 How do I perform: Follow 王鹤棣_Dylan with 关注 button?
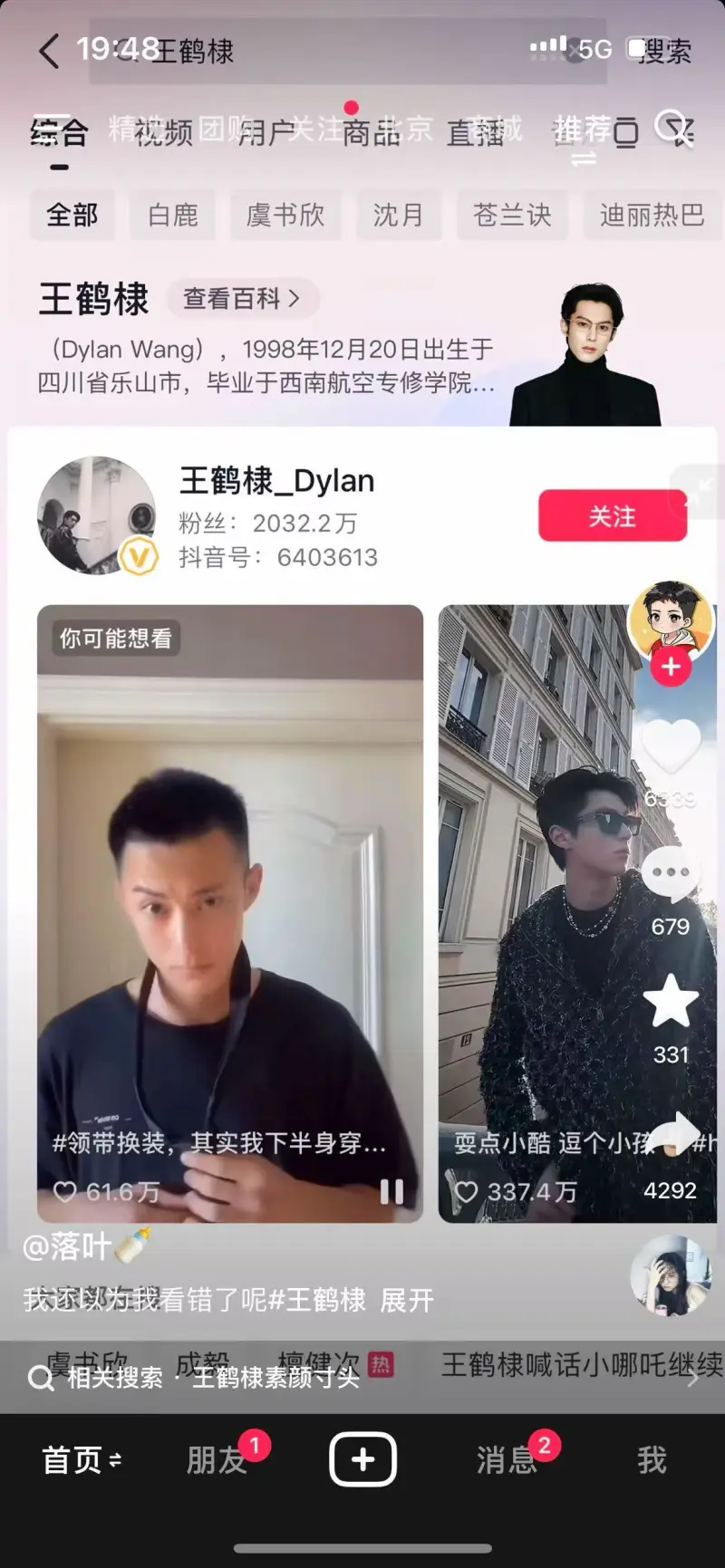tap(612, 516)
